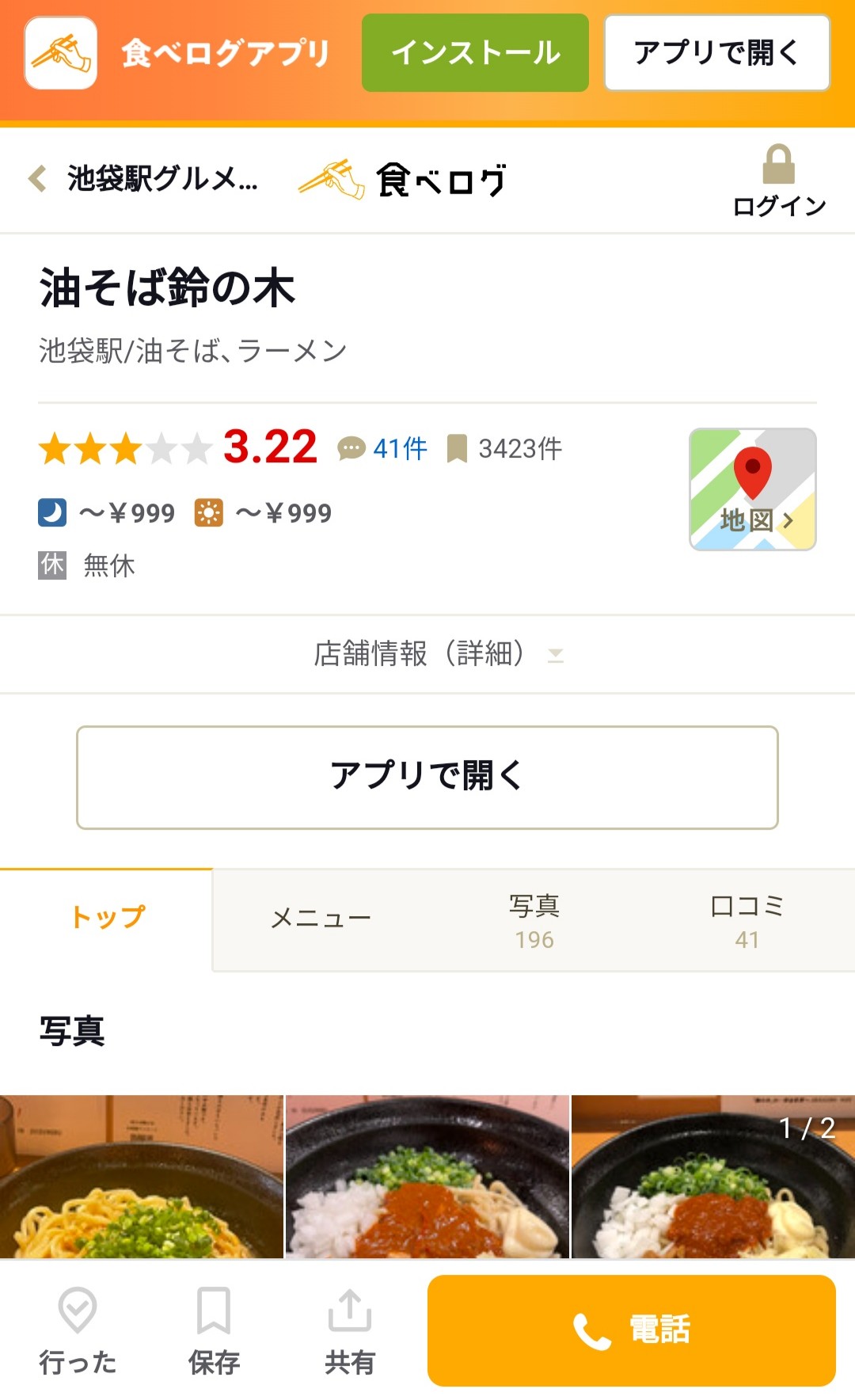Tap the large アプリで開く button below store info
This screenshot has height=1400, width=855.
(x=427, y=777)
